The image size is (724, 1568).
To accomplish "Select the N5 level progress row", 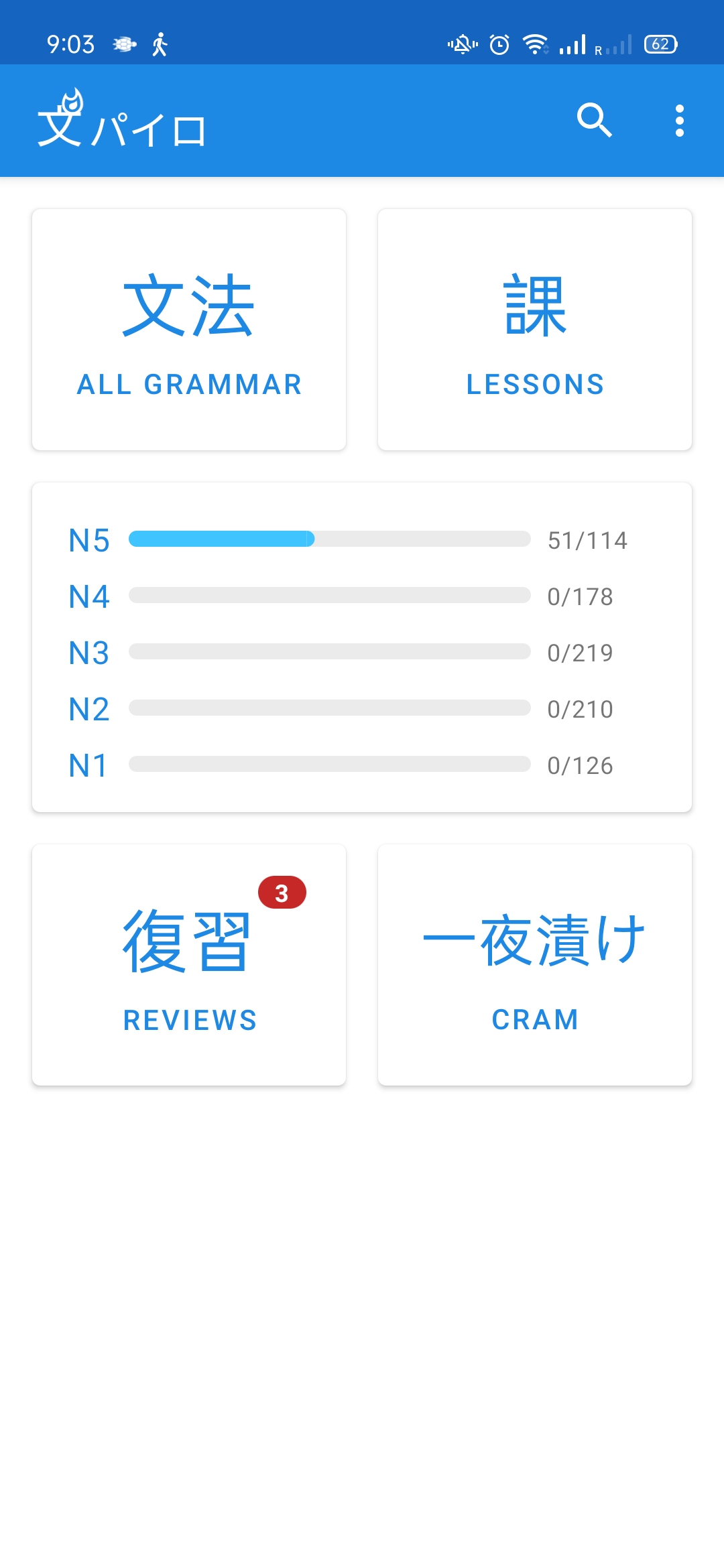I will coord(349,540).
